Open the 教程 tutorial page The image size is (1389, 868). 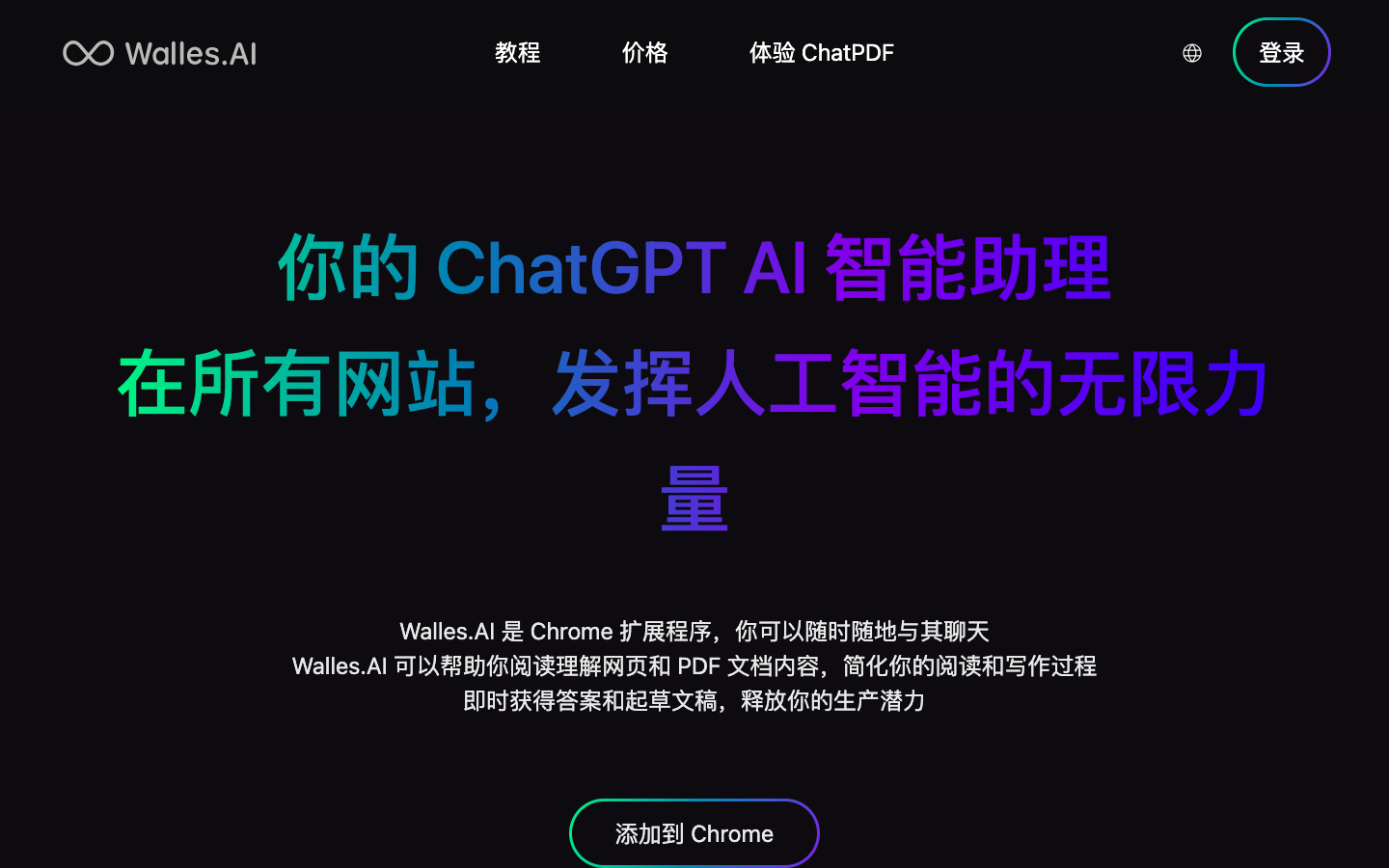(517, 53)
